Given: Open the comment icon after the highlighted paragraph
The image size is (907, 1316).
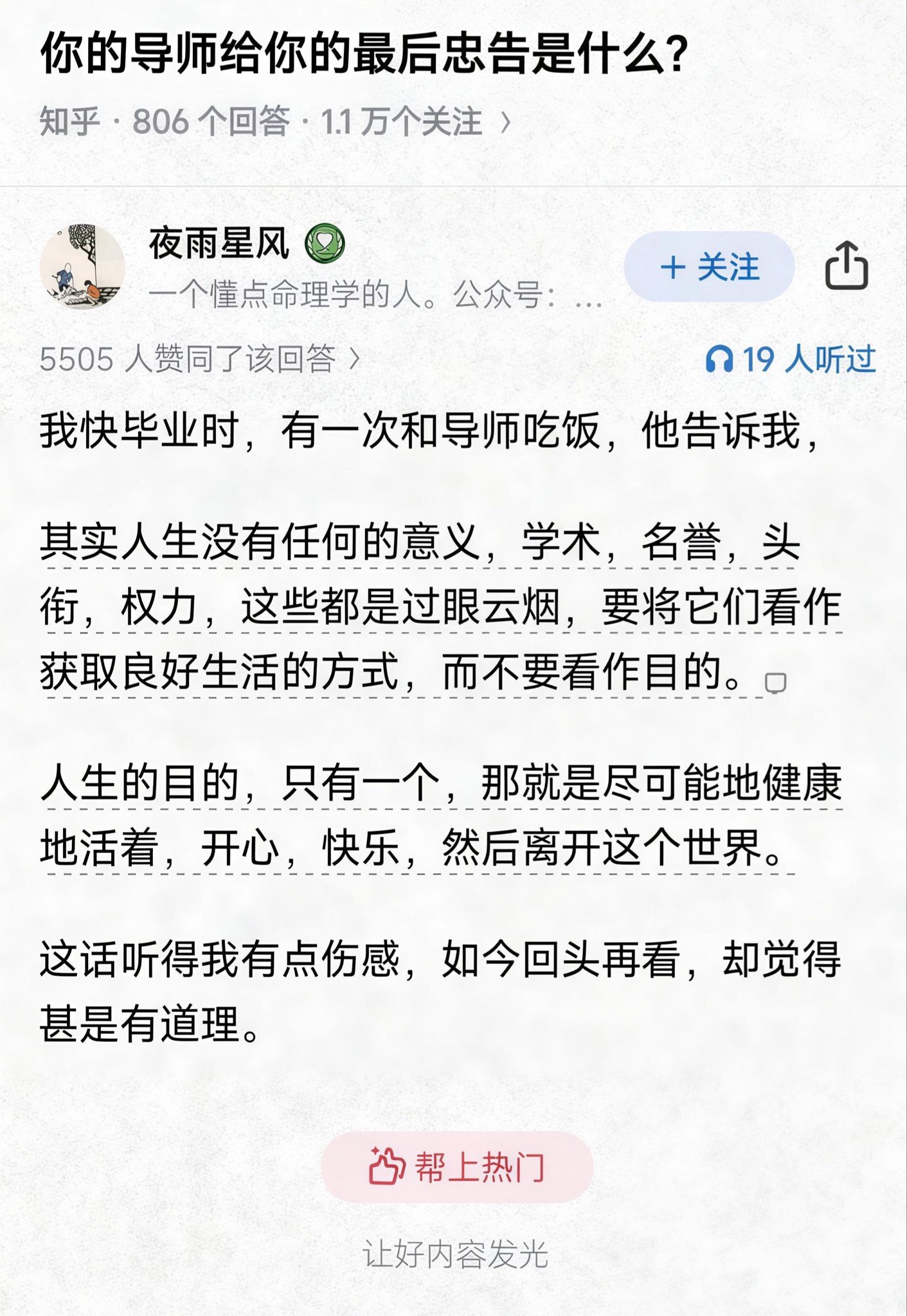Looking at the screenshot, I should click(x=775, y=683).
